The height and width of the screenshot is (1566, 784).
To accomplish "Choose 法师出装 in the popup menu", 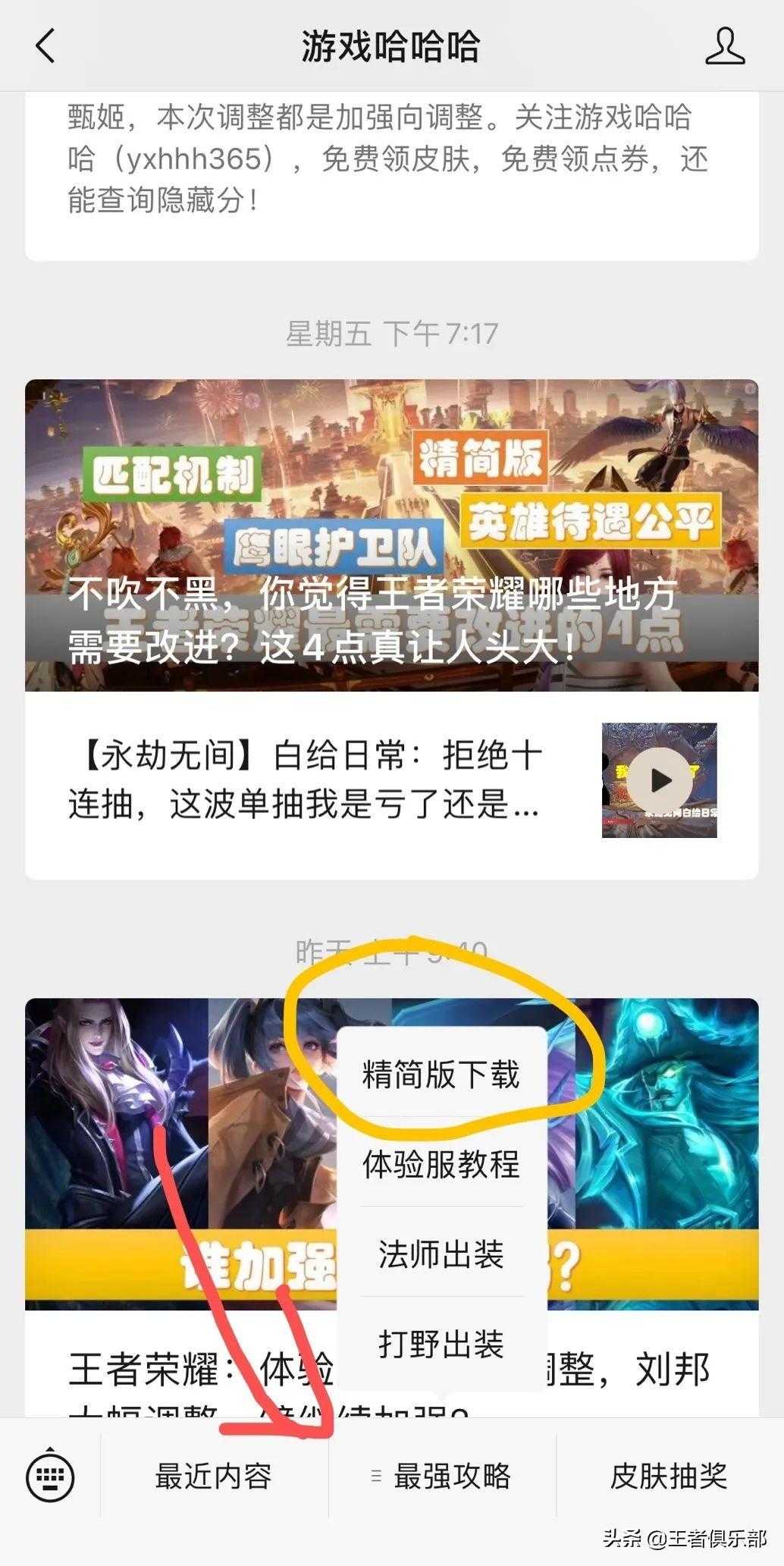I will [441, 1254].
